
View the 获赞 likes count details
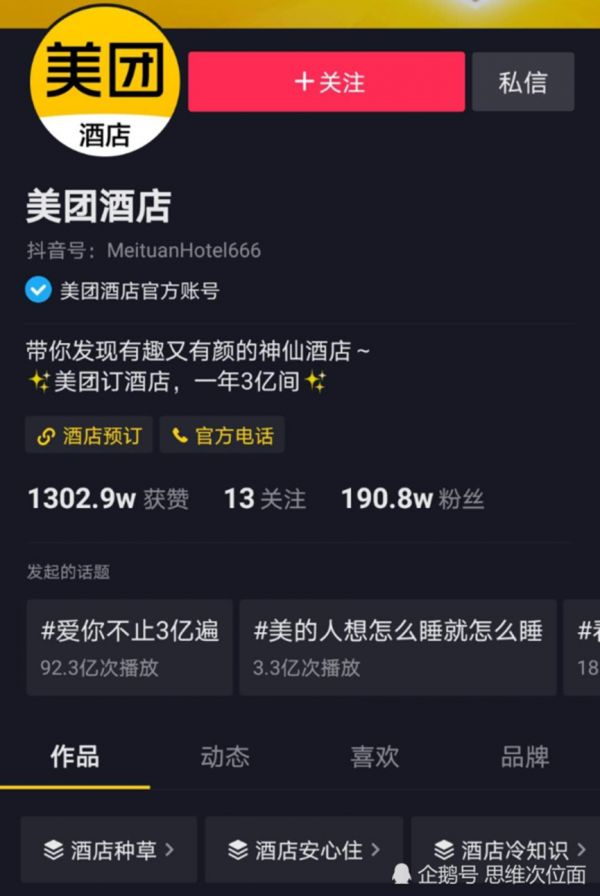coord(108,499)
